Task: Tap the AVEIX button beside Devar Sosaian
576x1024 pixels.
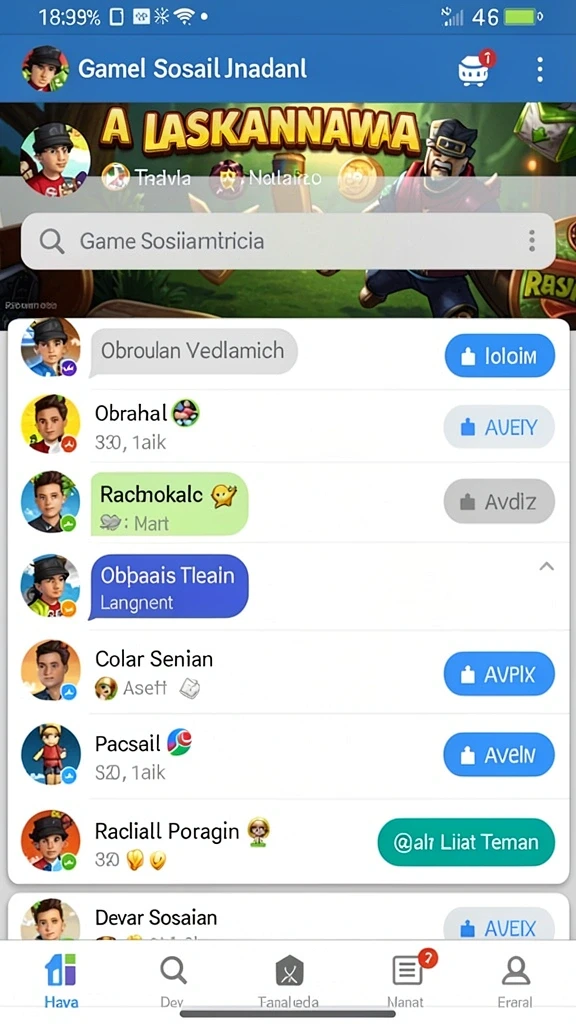Action: pos(500,926)
